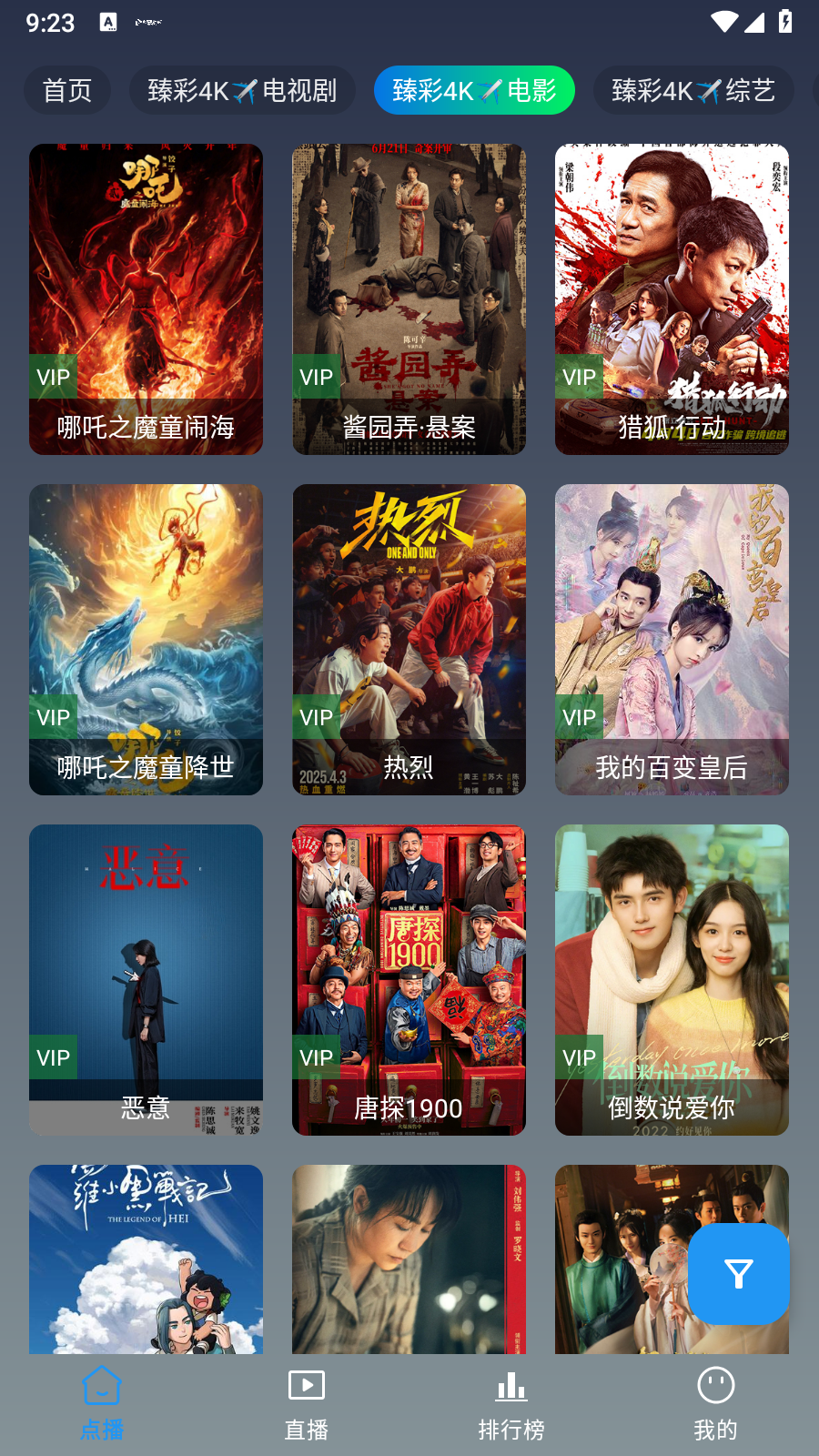View details for 恶意

click(146, 979)
